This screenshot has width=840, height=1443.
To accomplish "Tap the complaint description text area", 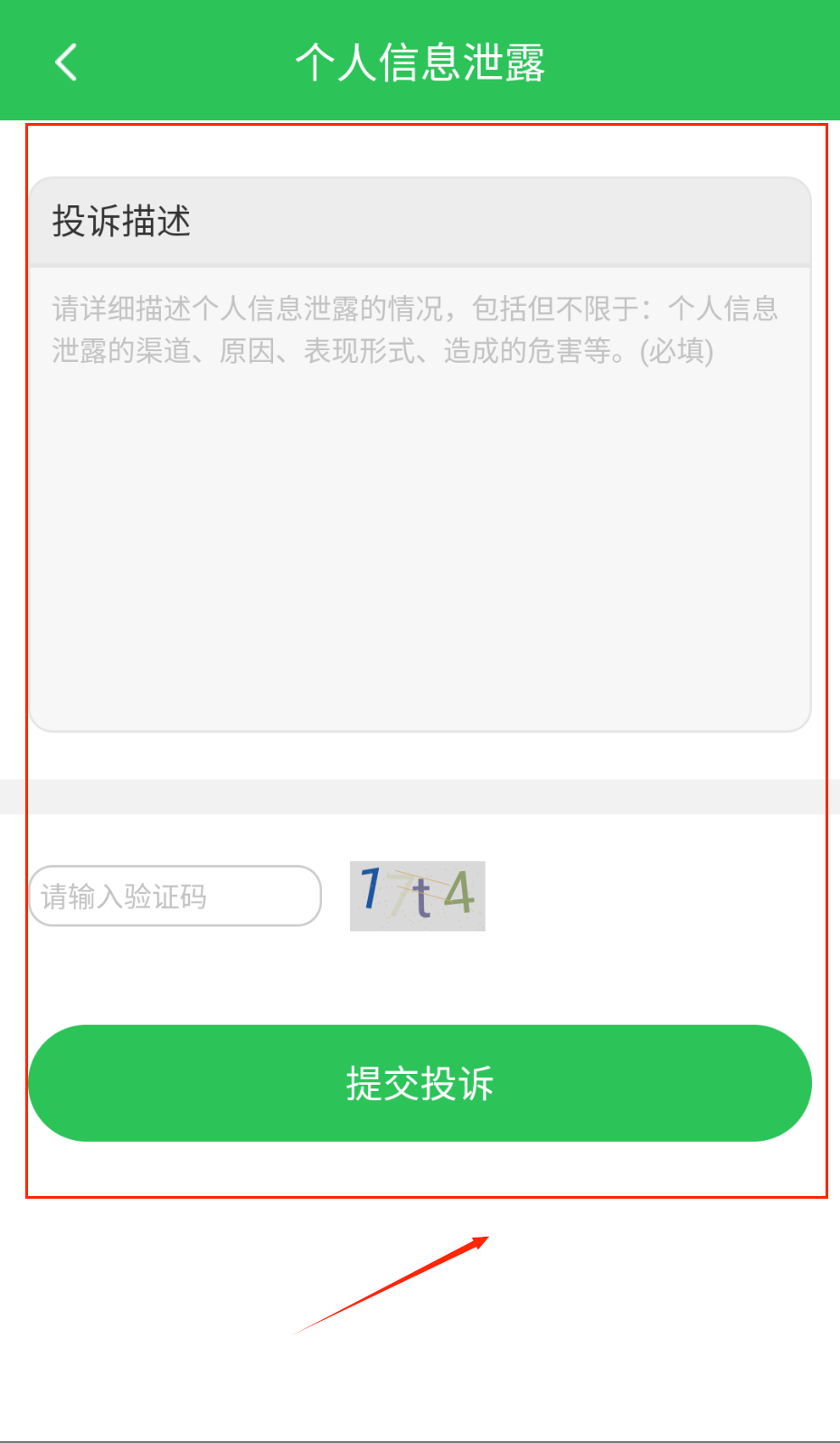I will pyautogui.click(x=420, y=498).
